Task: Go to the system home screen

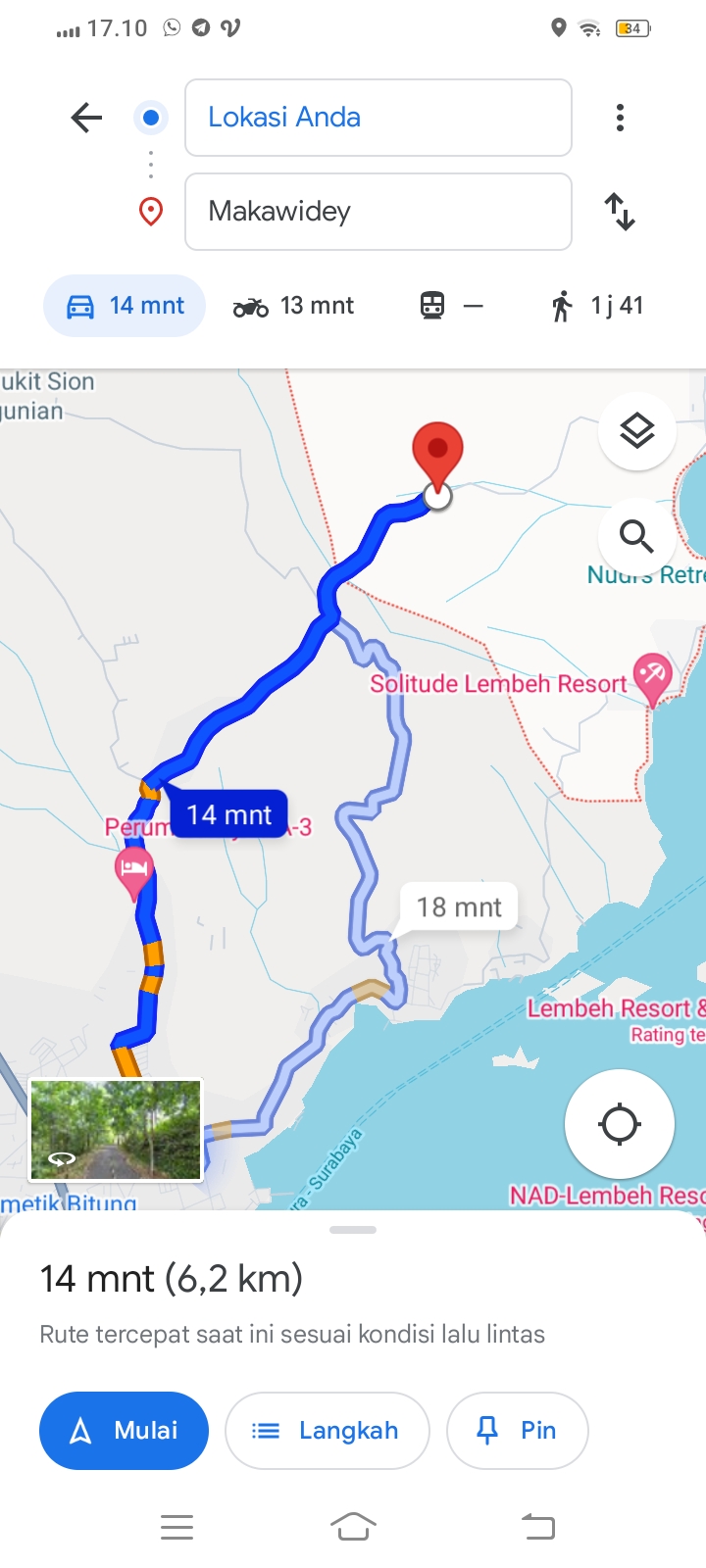Action: (x=353, y=1526)
